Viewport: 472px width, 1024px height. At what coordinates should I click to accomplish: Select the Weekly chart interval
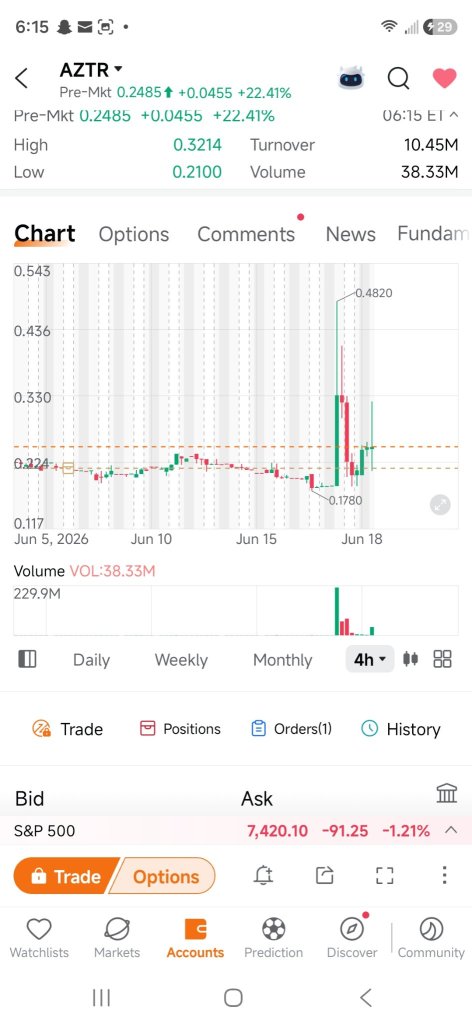coord(181,660)
